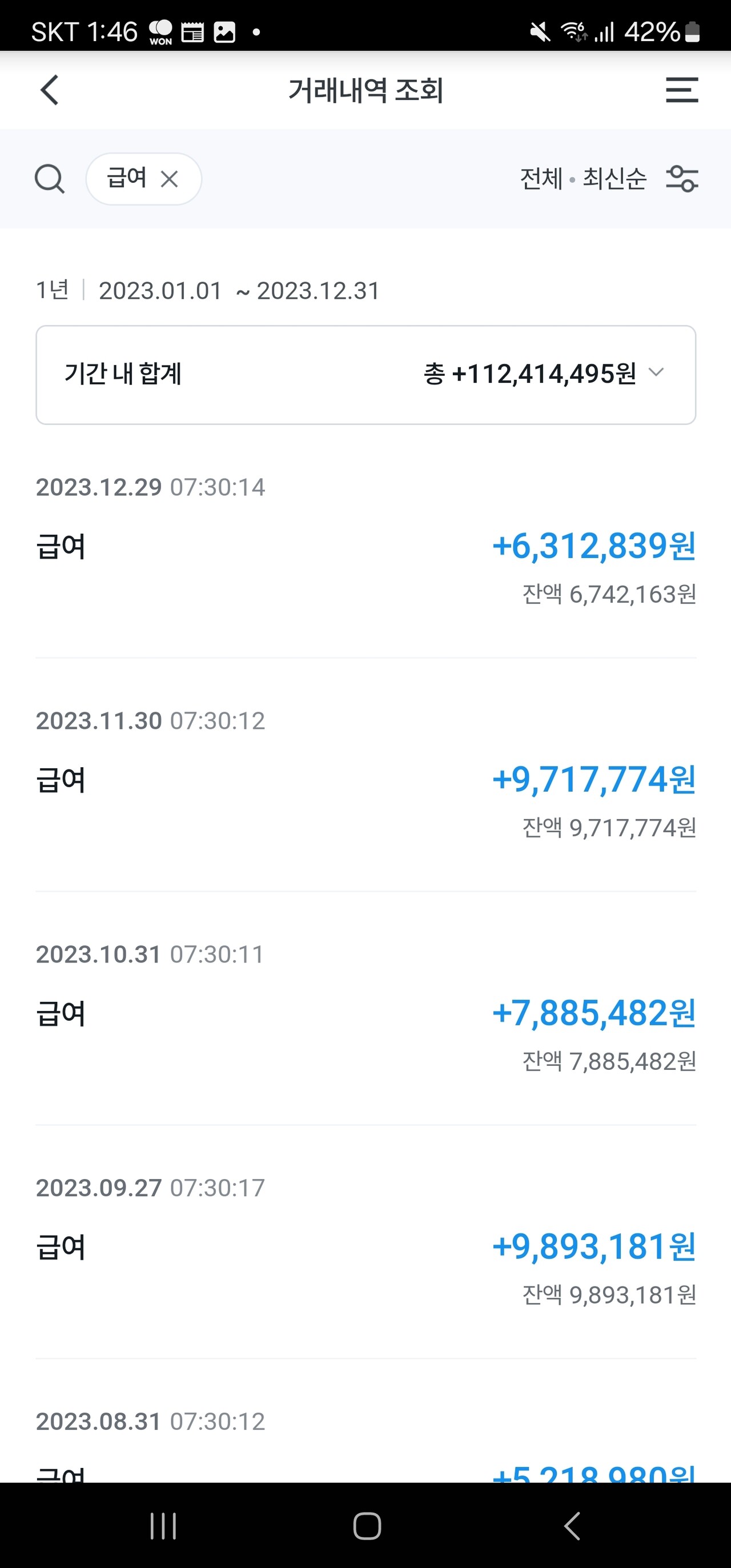Image resolution: width=731 pixels, height=1568 pixels.
Task: Open the filter settings sliders icon
Action: 682,178
